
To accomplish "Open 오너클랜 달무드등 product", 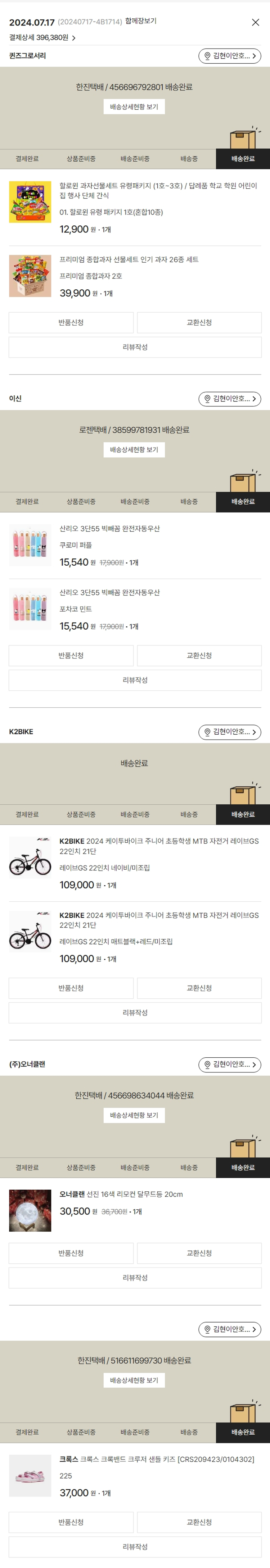I will [x=121, y=1194].
